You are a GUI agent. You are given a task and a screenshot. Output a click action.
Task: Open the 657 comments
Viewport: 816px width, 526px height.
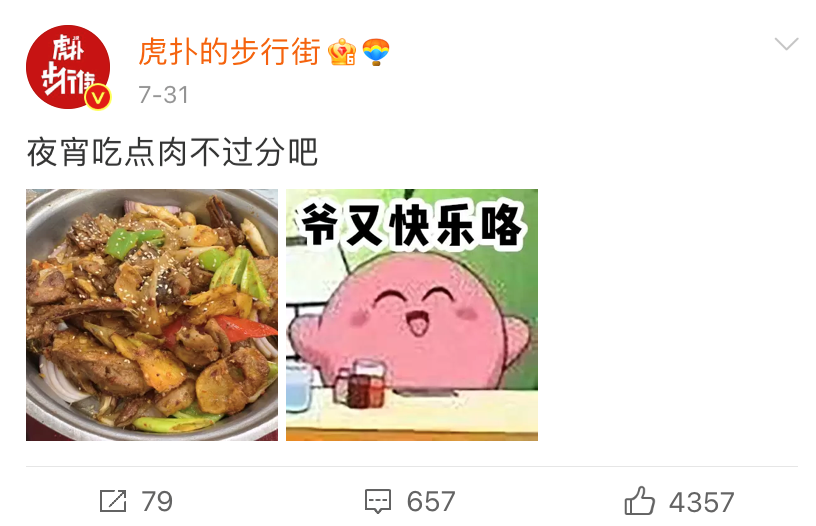[410, 500]
